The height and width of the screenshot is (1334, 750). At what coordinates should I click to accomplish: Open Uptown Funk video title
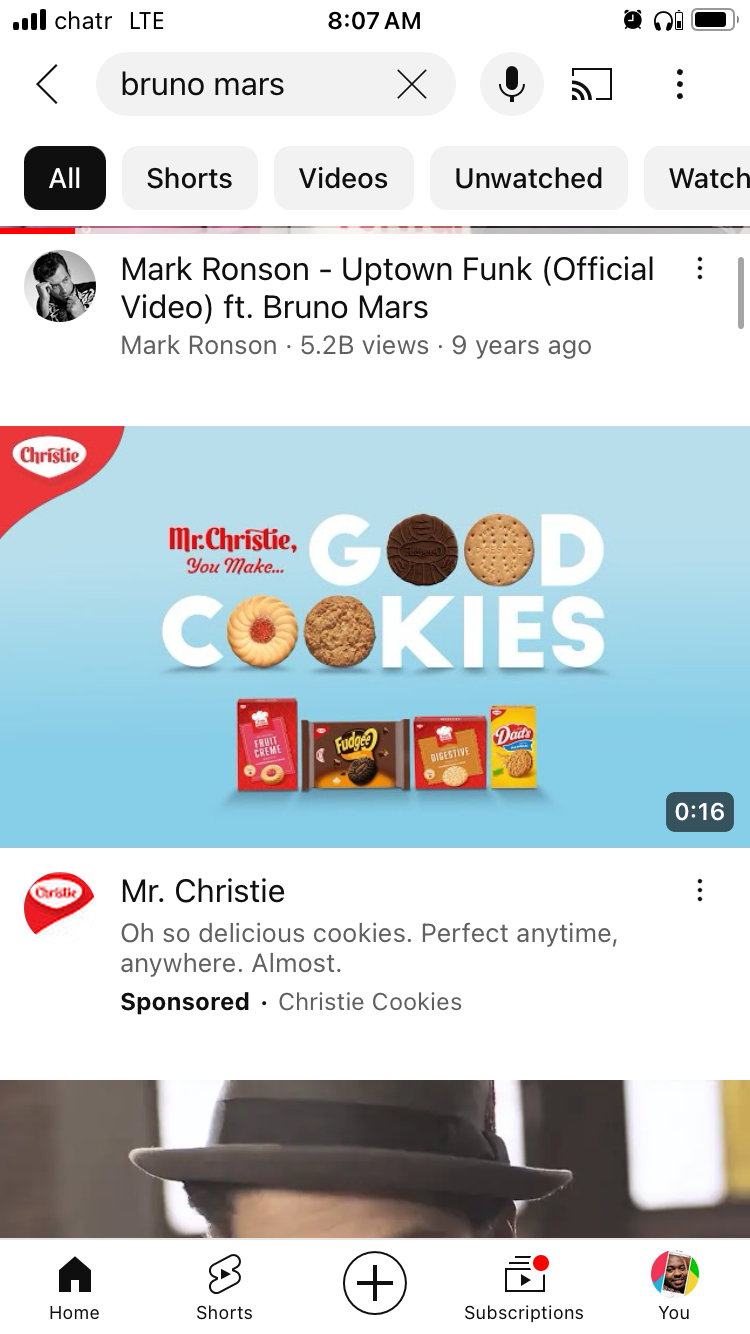(x=386, y=288)
